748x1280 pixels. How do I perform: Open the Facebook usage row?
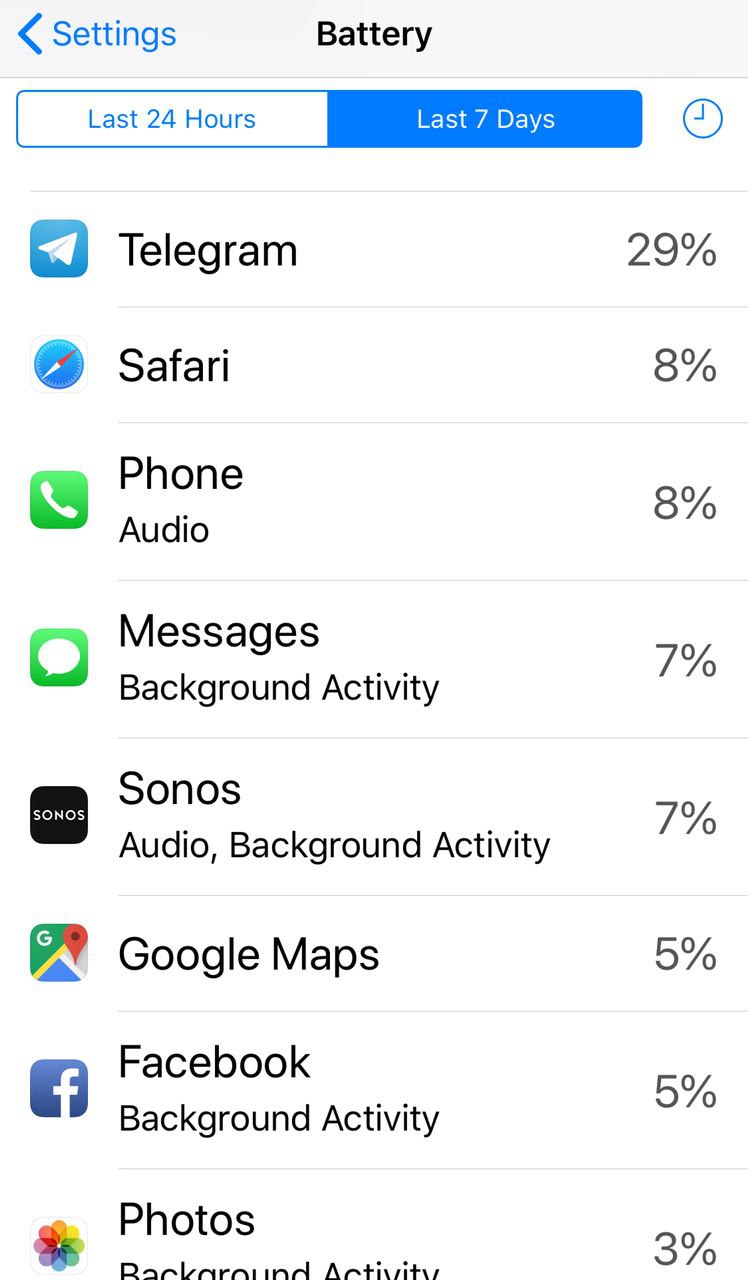(374, 1090)
